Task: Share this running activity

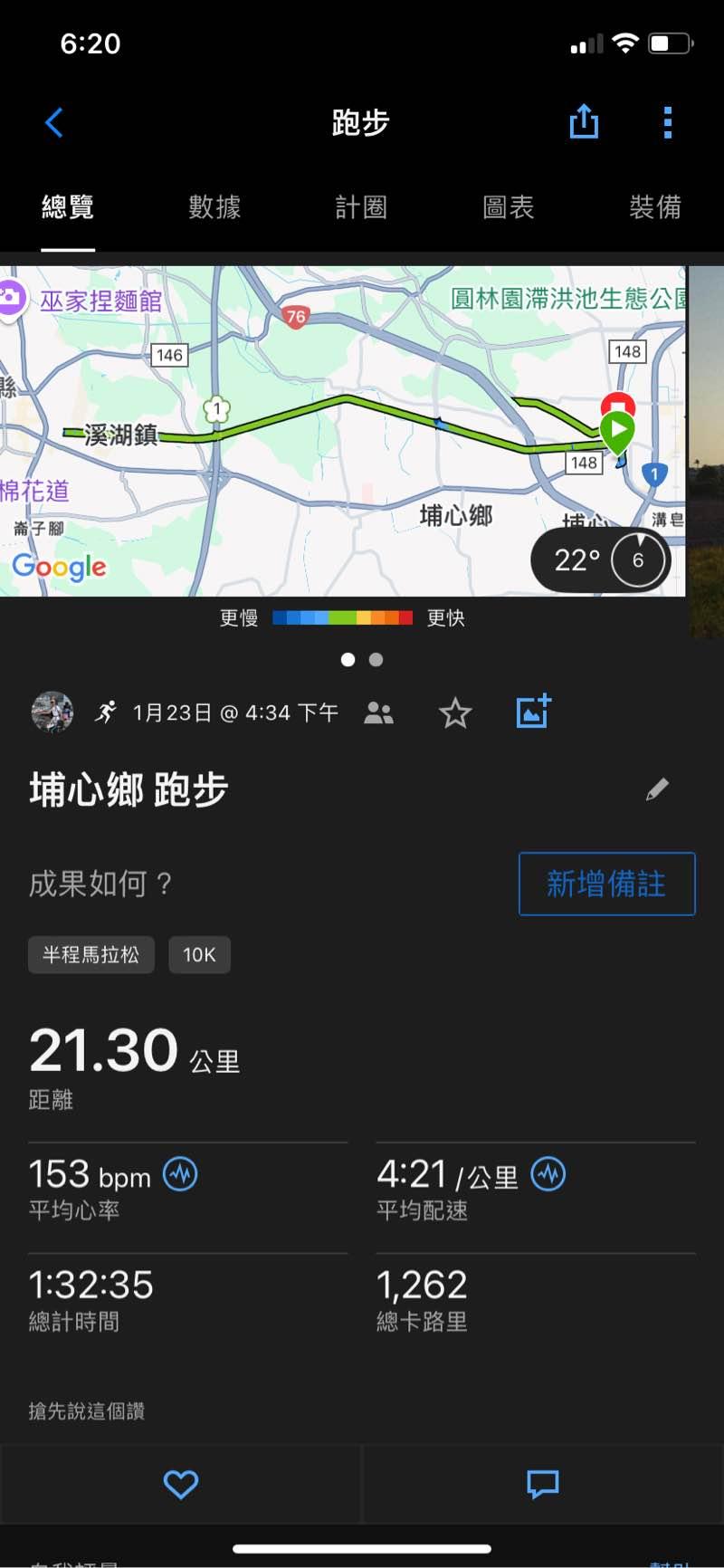Action: pyautogui.click(x=584, y=121)
